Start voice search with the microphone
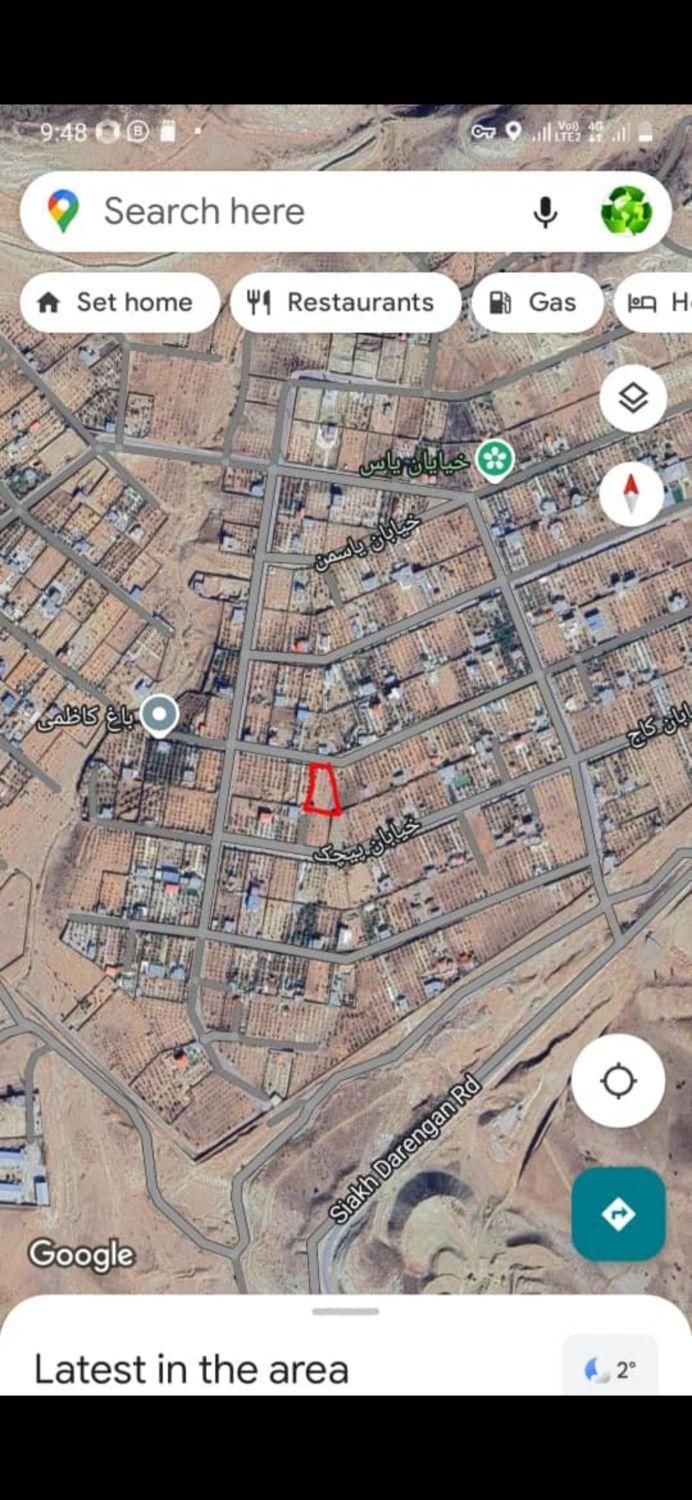The height and width of the screenshot is (1500, 692). click(x=545, y=212)
